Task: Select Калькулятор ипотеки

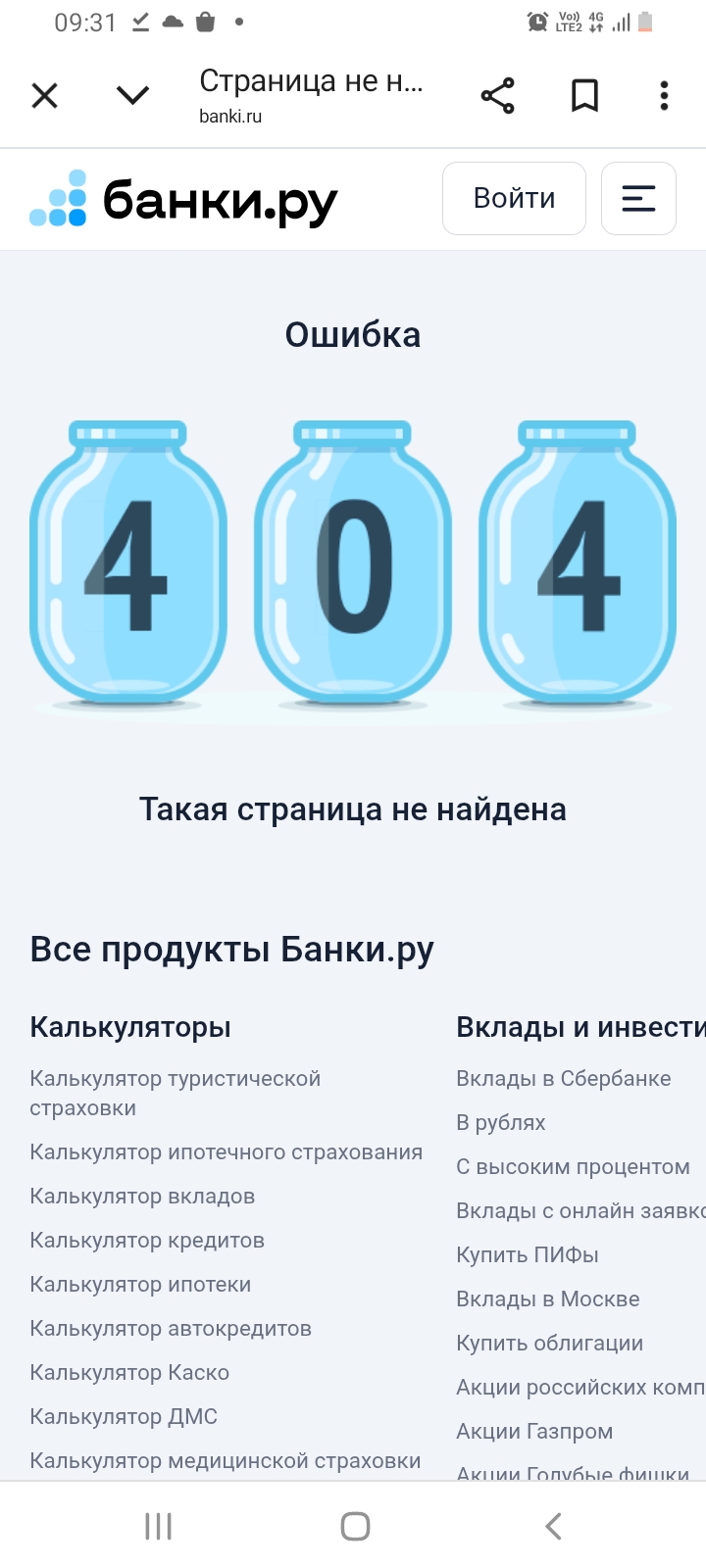Action: point(140,1285)
